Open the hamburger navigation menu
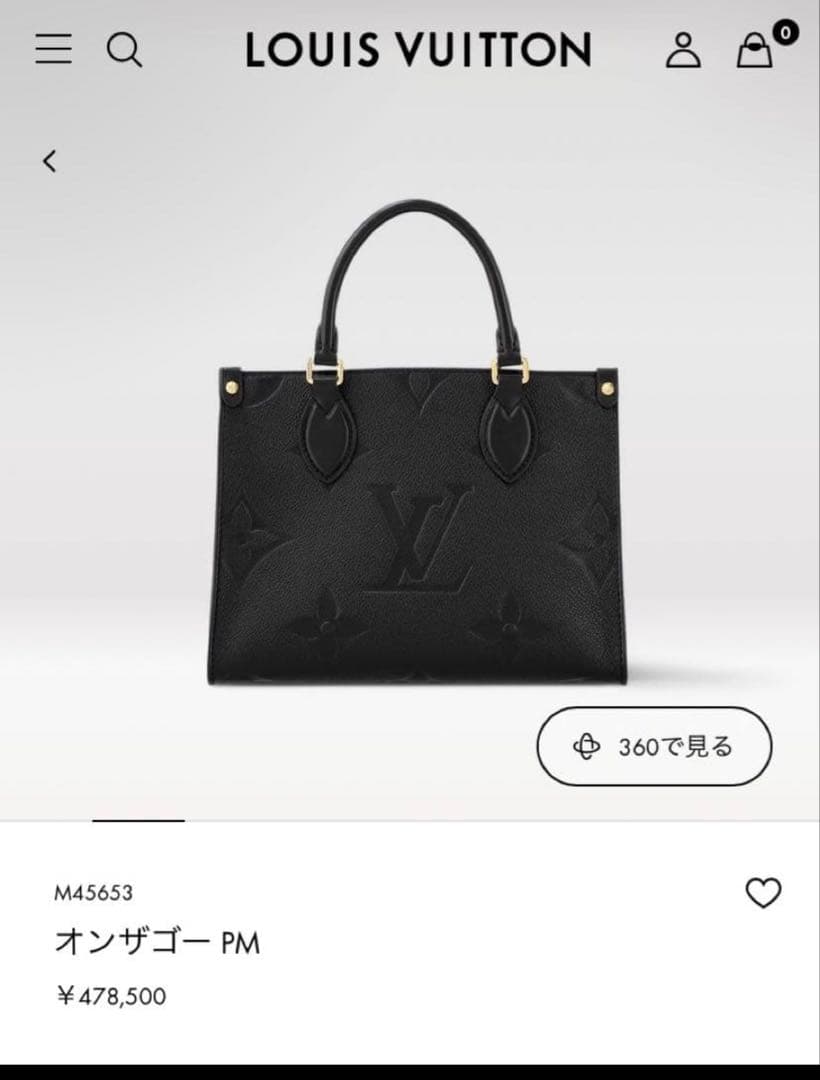The width and height of the screenshot is (820, 1080). (52, 50)
